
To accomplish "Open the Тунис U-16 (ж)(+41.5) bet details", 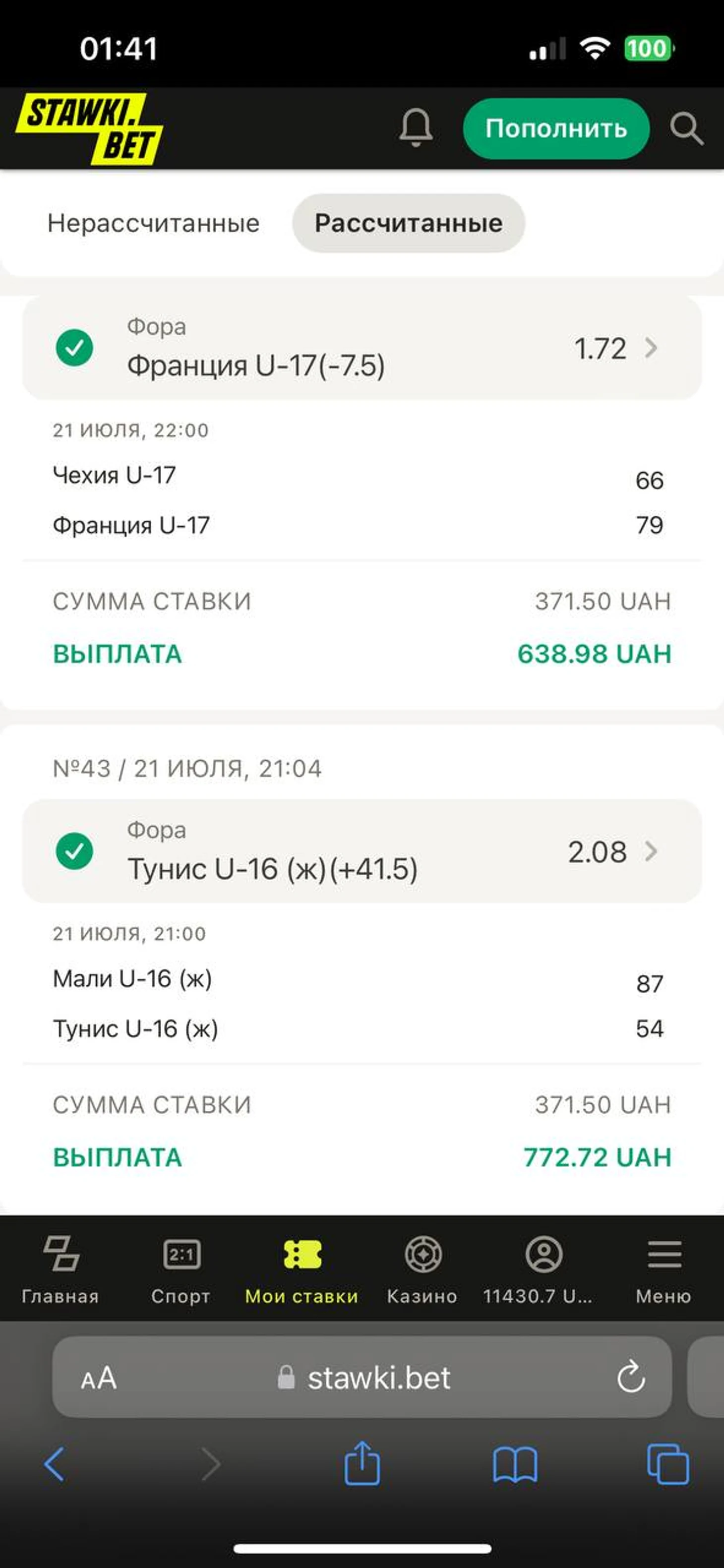I will (362, 851).
